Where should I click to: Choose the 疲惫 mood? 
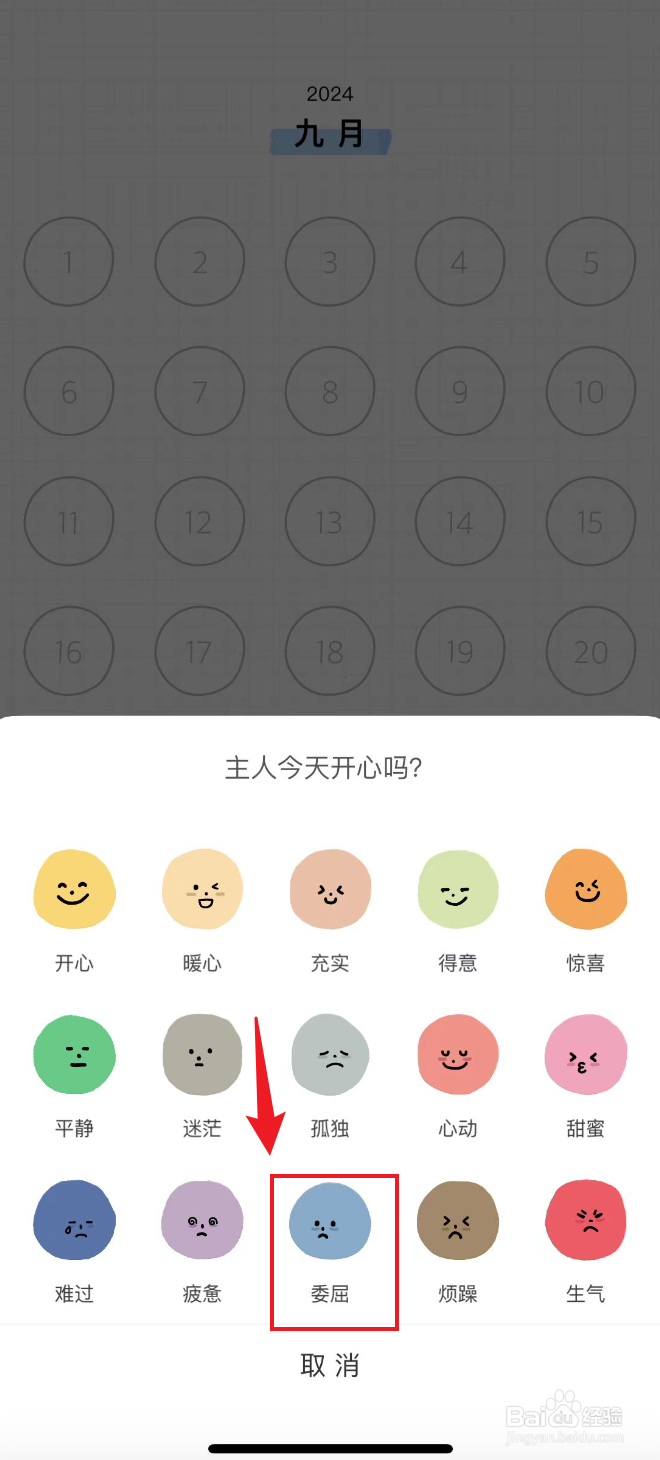[202, 1221]
